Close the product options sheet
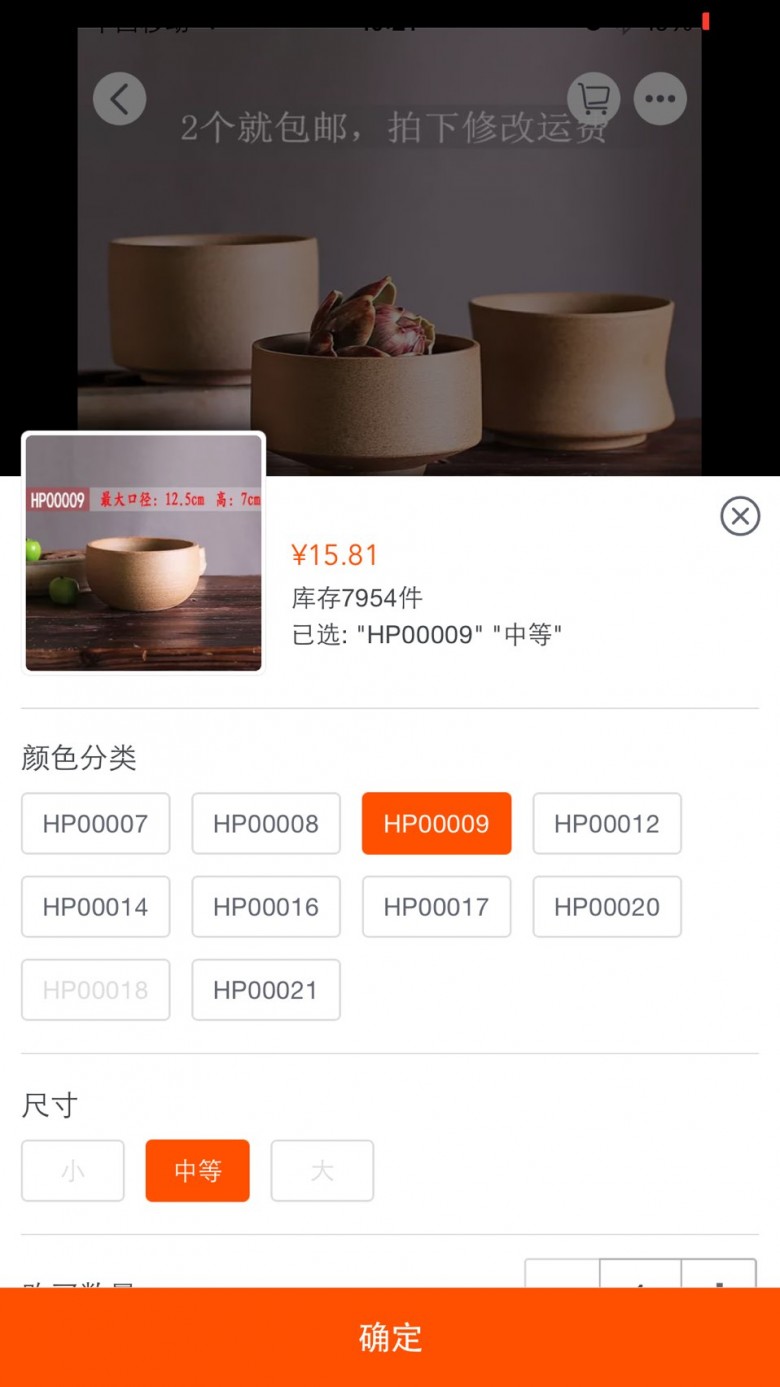The image size is (780, 1387). tap(740, 516)
